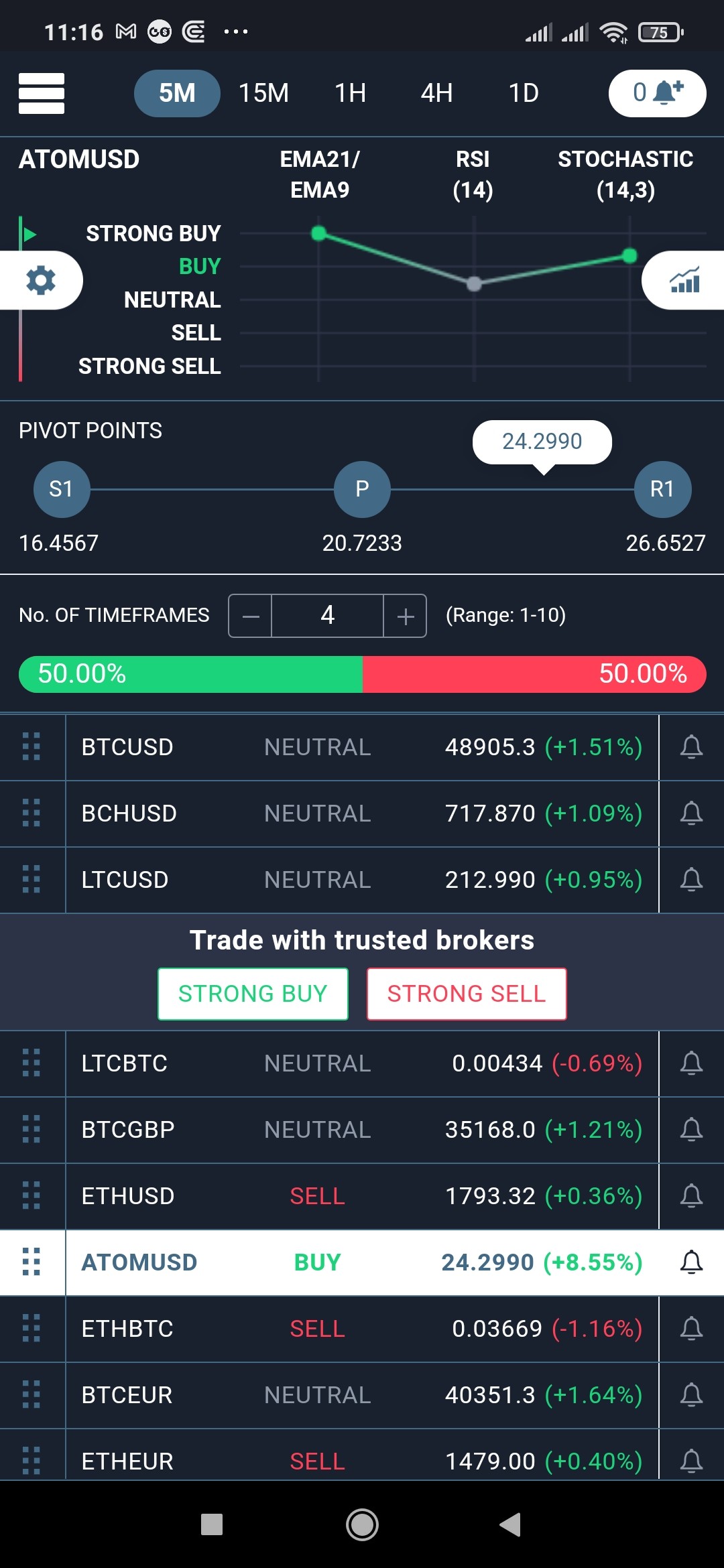
Task: Tap the green STRONG BUY broker button
Action: pyautogui.click(x=253, y=994)
